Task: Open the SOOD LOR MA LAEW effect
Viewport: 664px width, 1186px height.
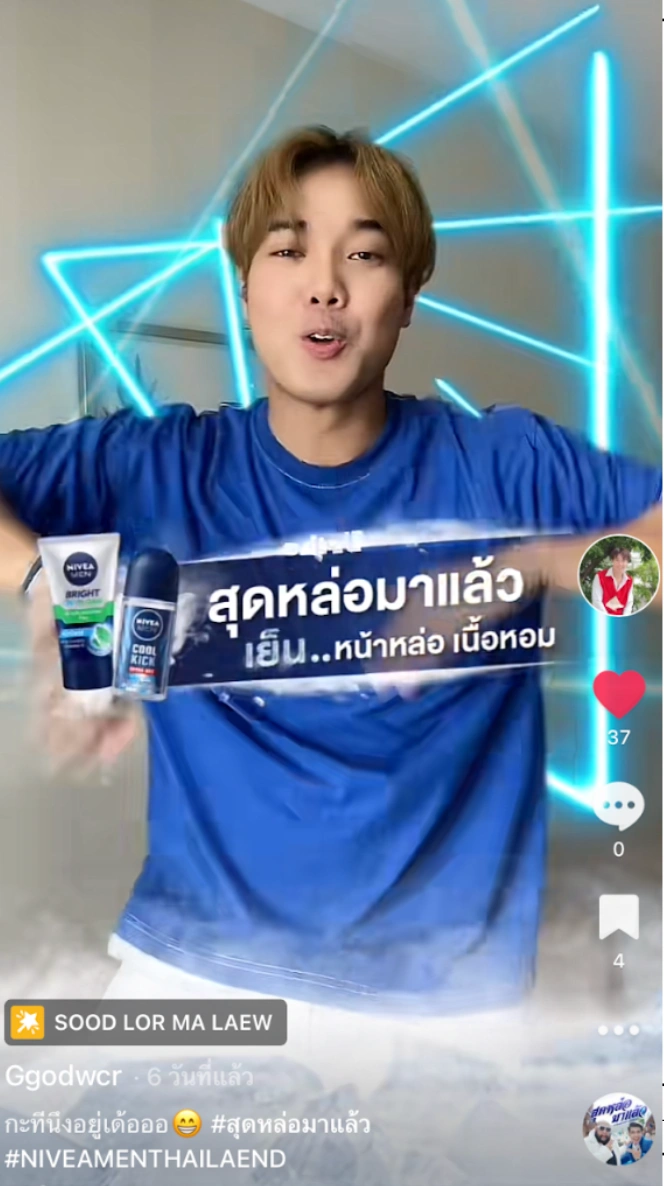Action: point(146,1022)
